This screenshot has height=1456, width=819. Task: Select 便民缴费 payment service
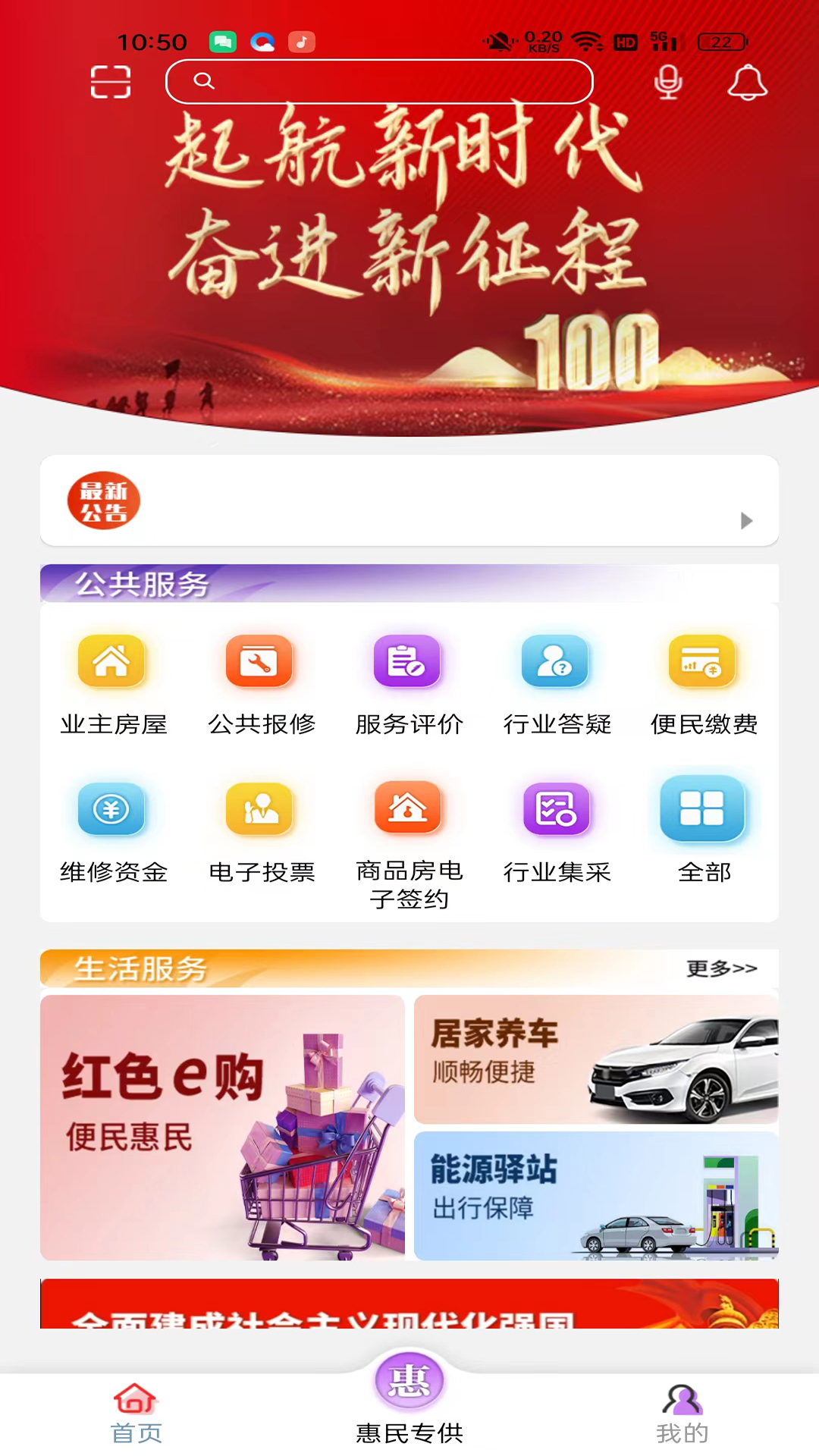tap(703, 661)
